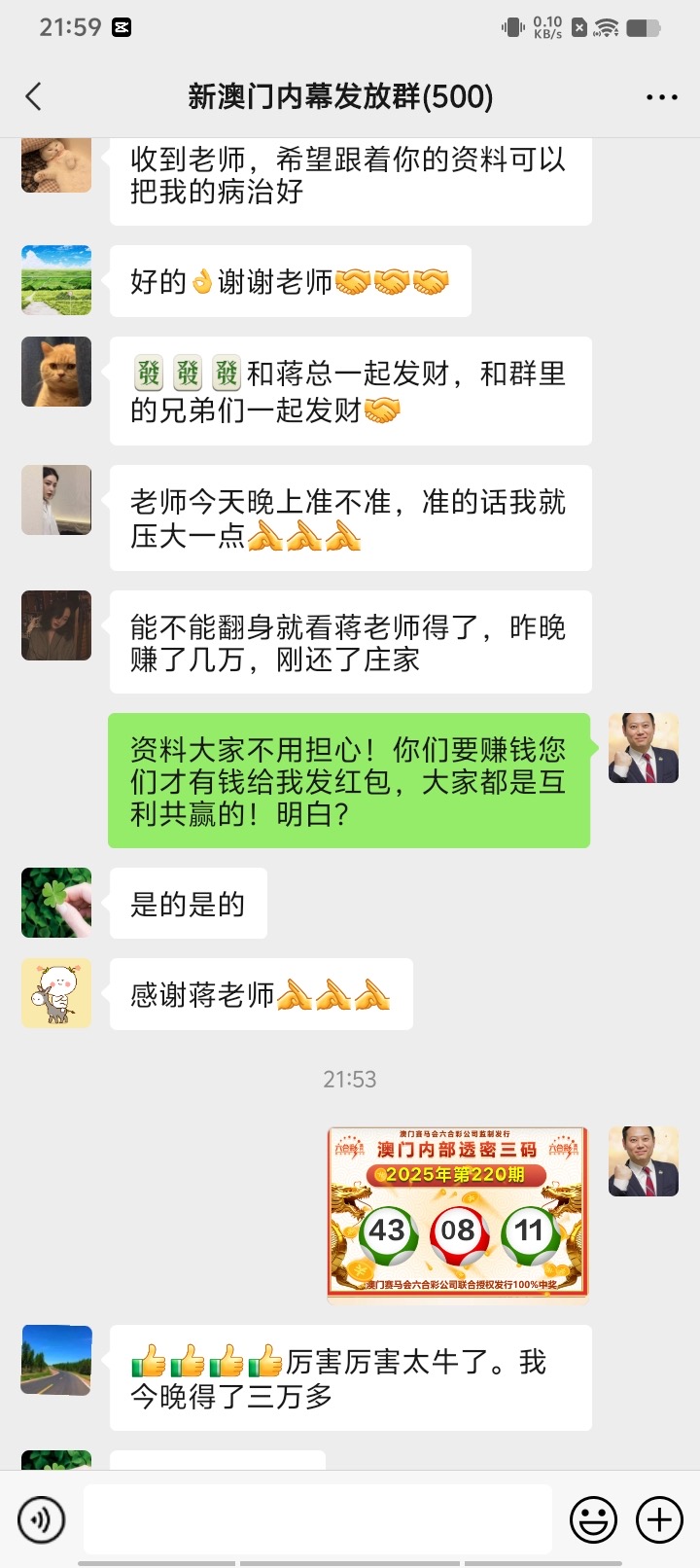Image resolution: width=700 pixels, height=1568 pixels.
Task: Open the group chat's three-dot menu
Action: point(661,97)
